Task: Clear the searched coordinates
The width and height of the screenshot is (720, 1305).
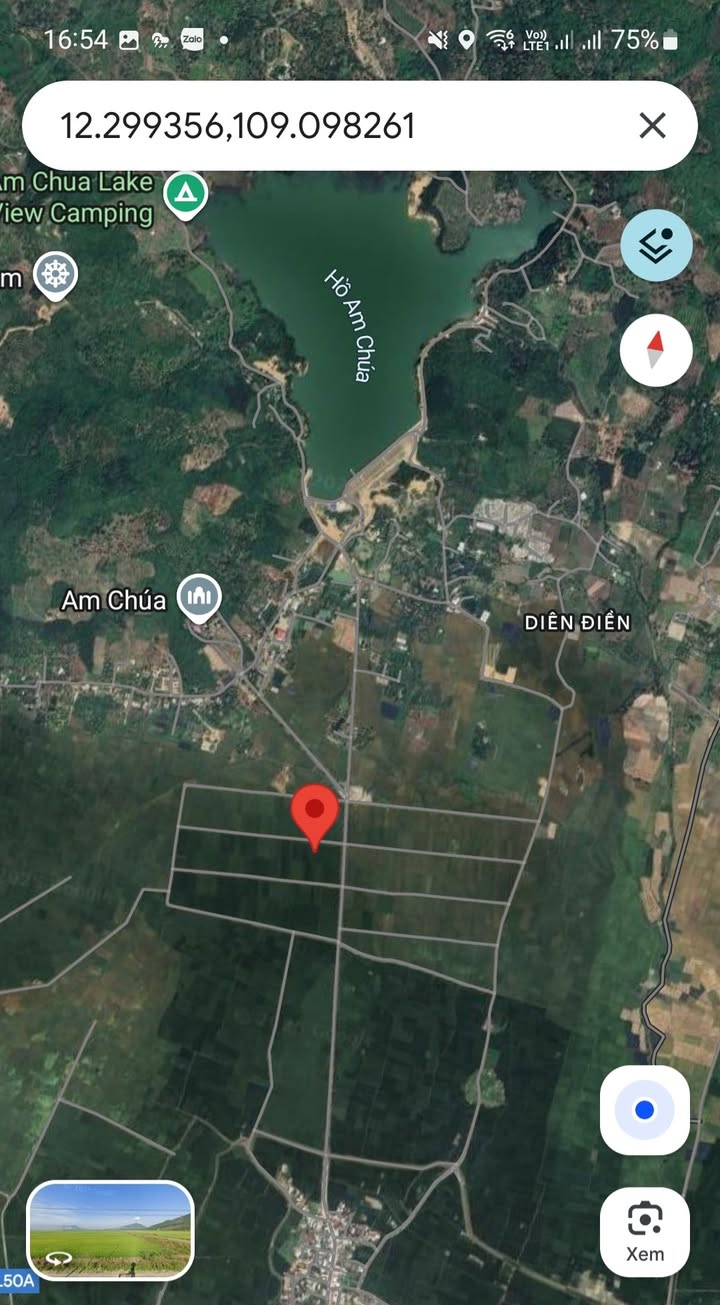Action: (652, 126)
